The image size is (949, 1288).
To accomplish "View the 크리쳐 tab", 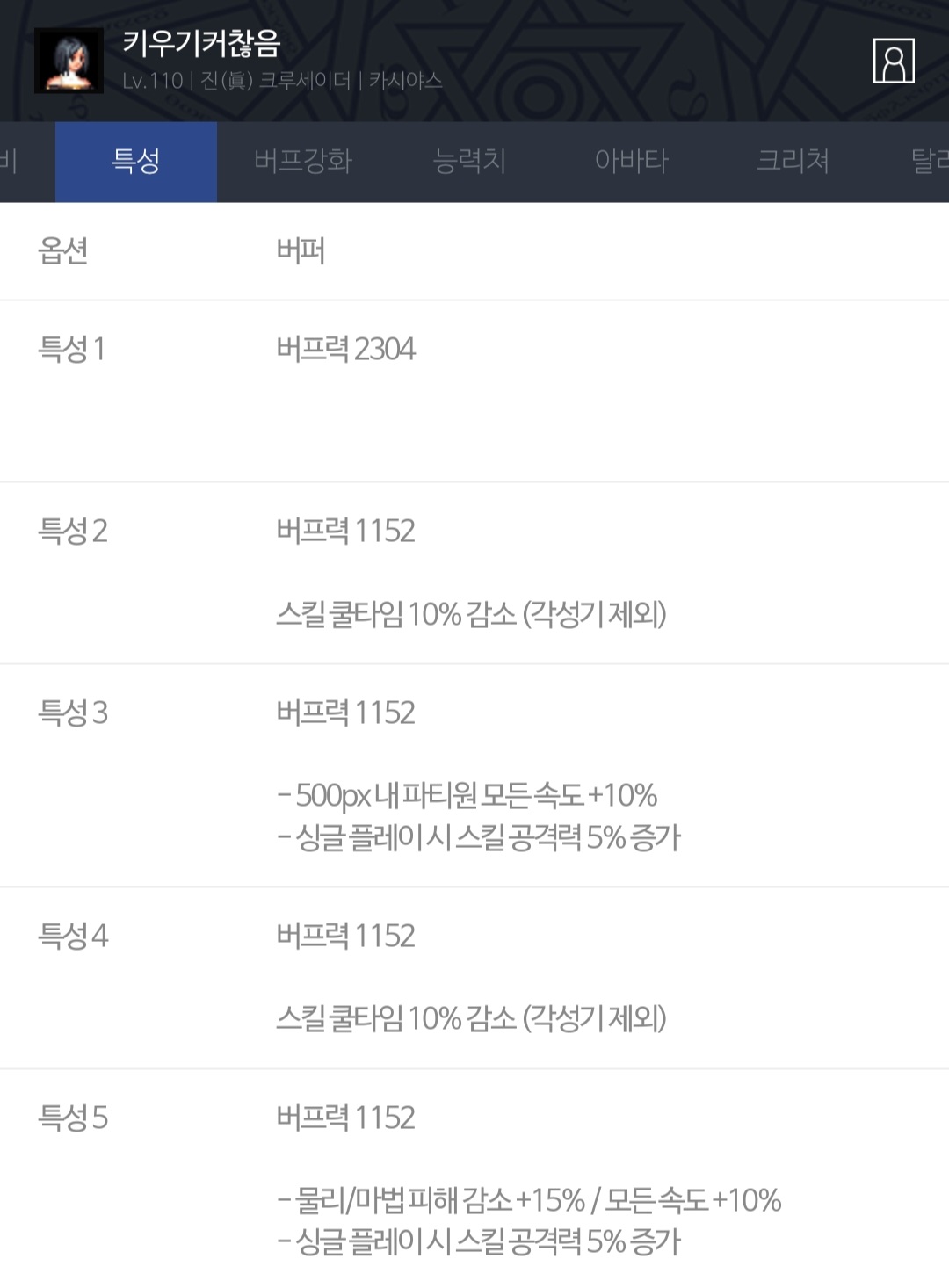I will [793, 162].
